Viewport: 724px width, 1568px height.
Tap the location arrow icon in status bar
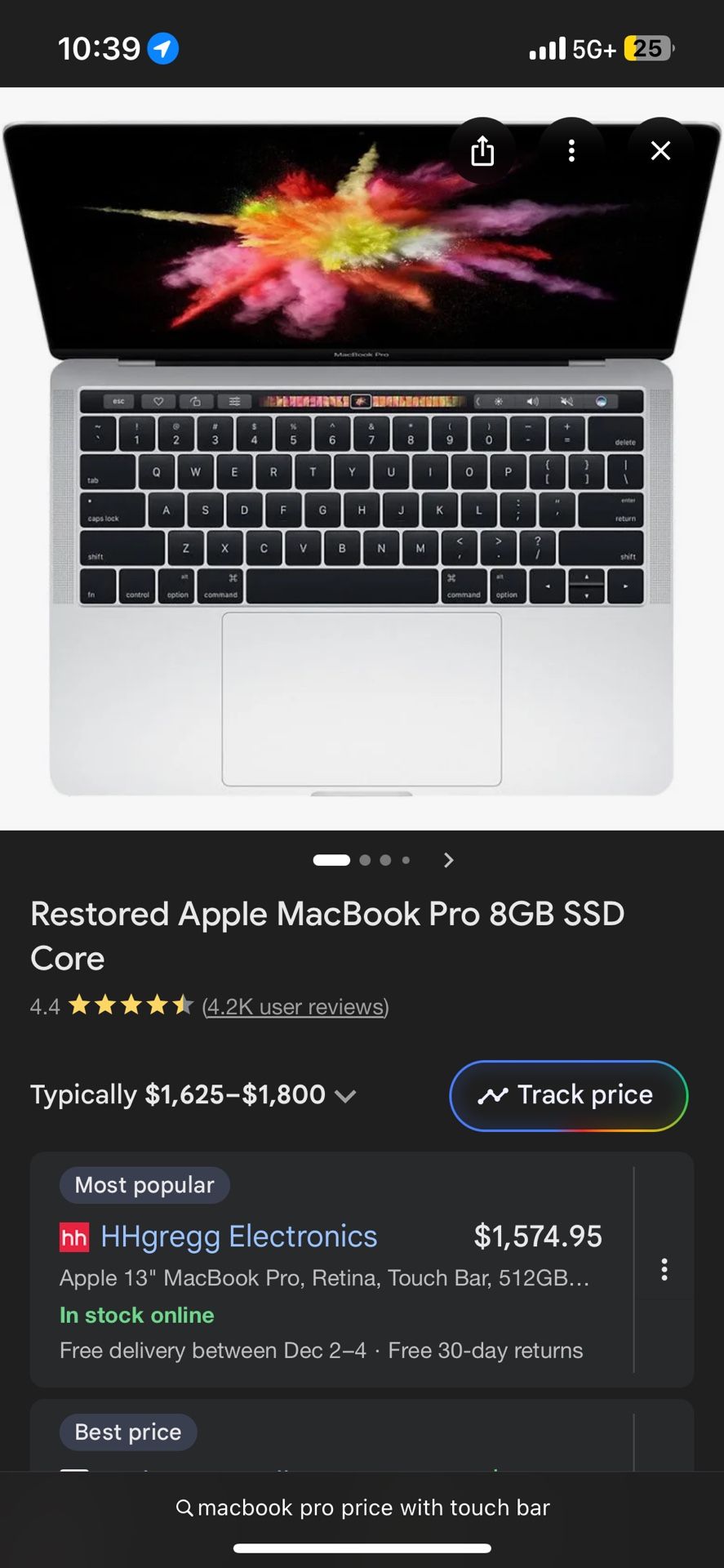[162, 48]
